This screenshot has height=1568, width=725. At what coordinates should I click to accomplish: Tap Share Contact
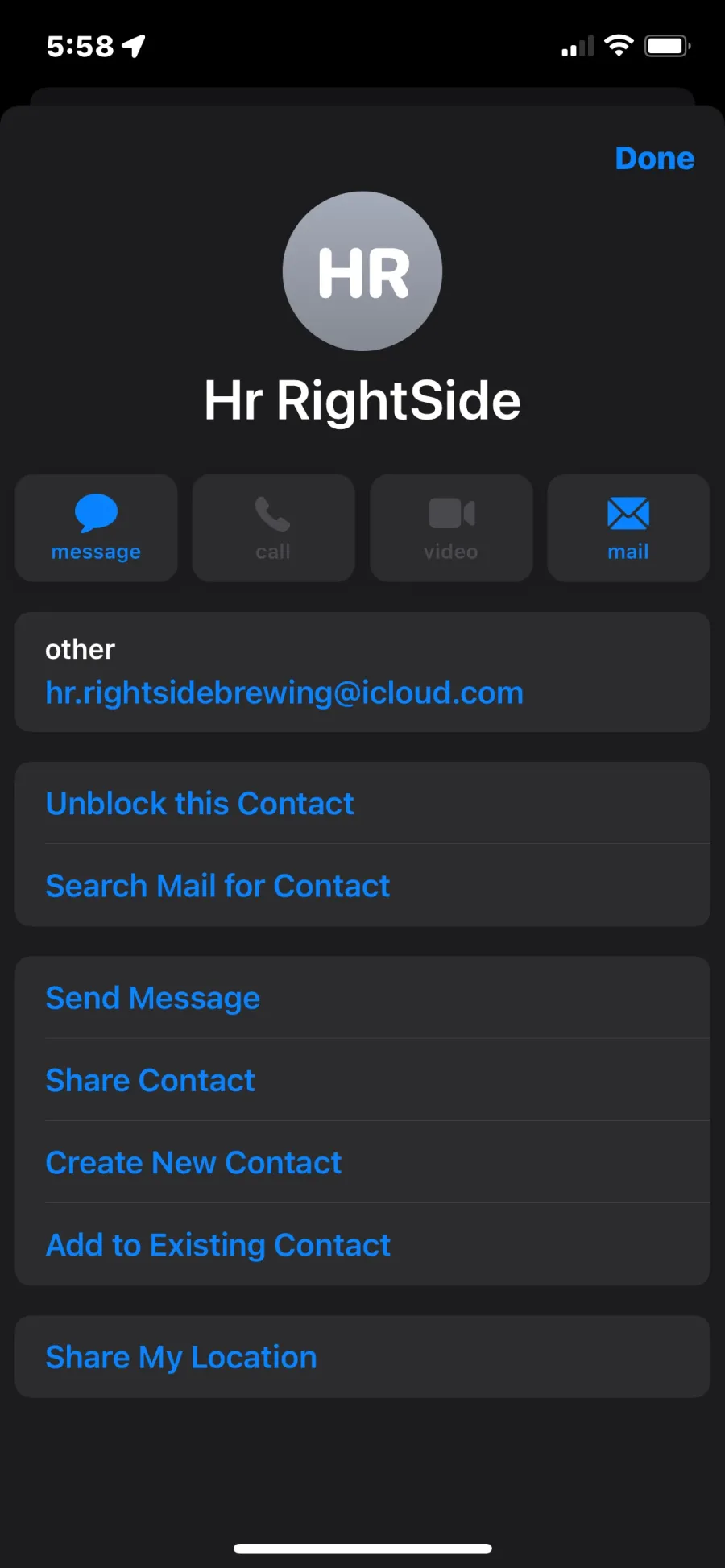[362, 1081]
